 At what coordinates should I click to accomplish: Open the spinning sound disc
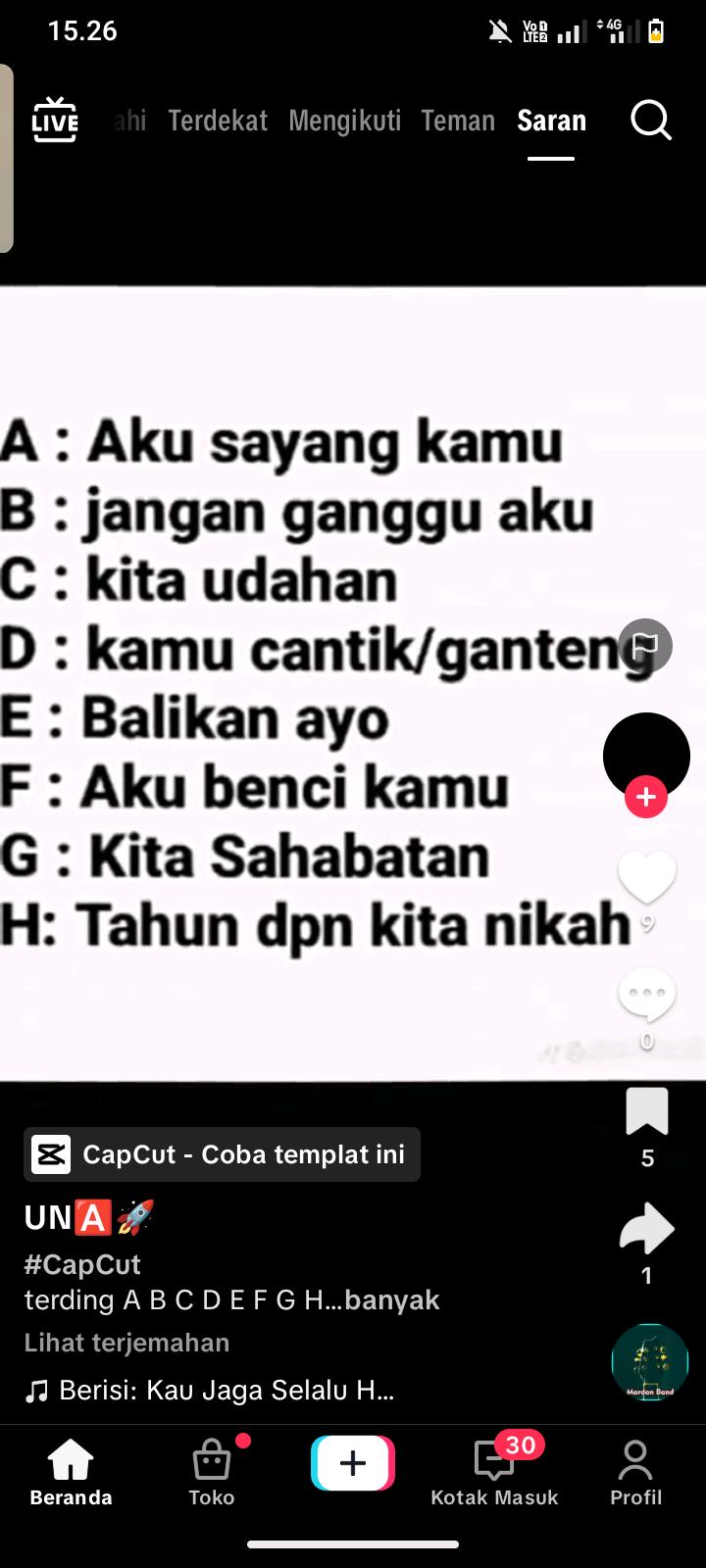click(649, 1360)
